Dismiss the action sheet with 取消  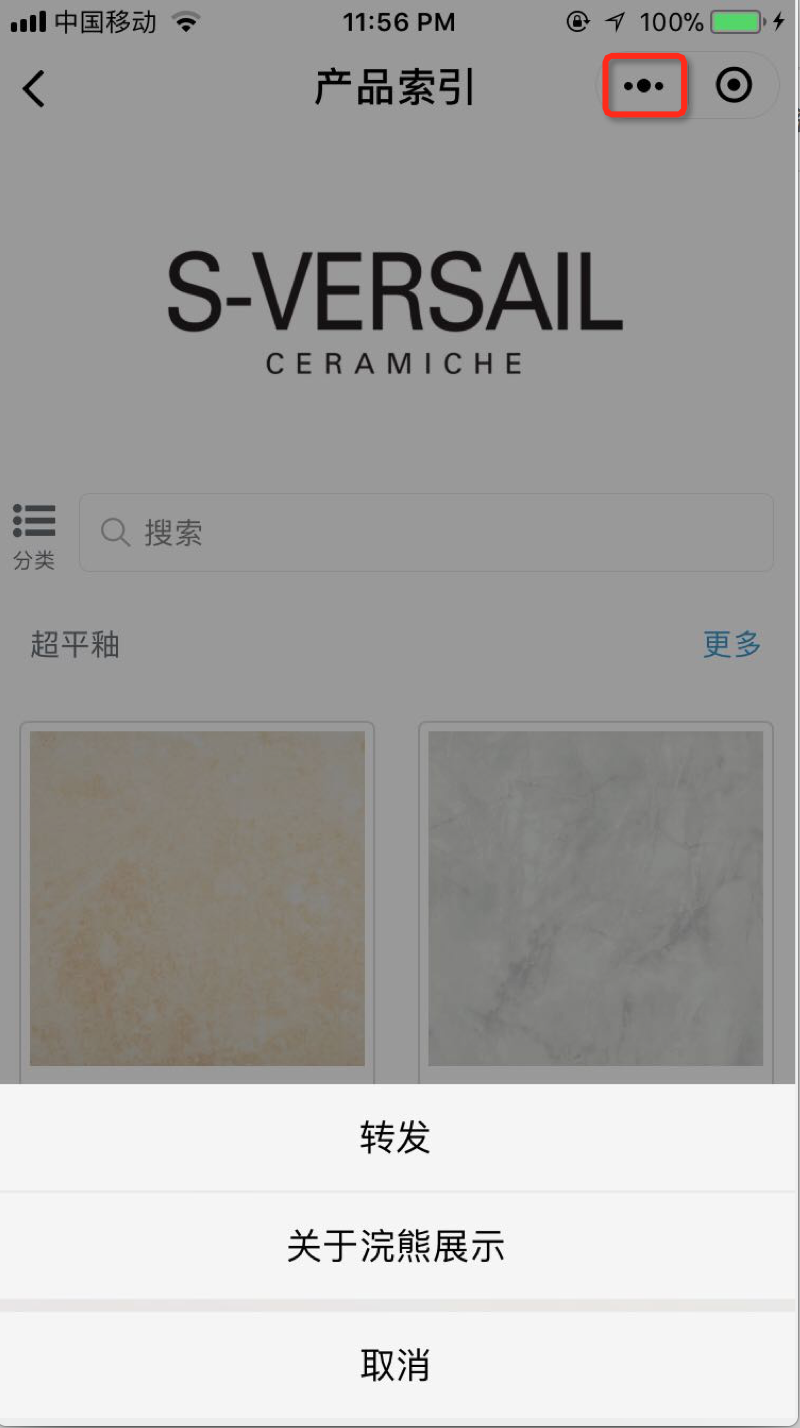click(395, 1365)
